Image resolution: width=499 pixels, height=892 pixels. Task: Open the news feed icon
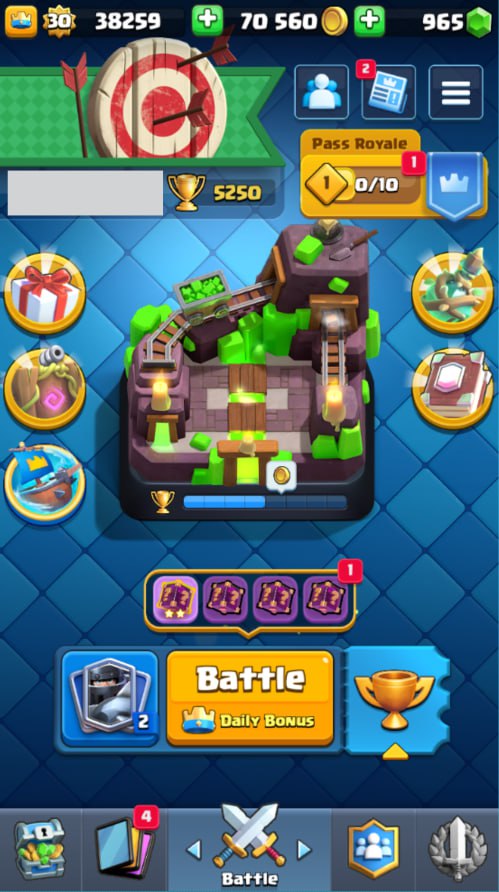[x=389, y=92]
